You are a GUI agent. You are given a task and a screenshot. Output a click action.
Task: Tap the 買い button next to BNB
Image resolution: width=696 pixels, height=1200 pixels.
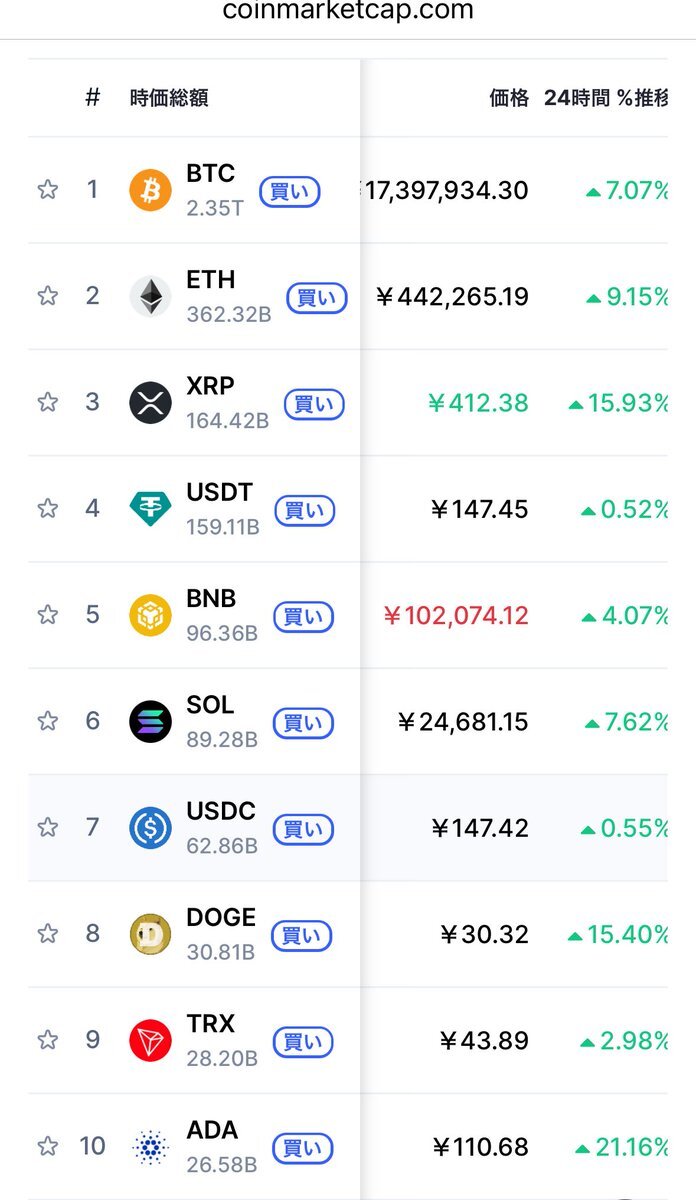pyautogui.click(x=303, y=617)
